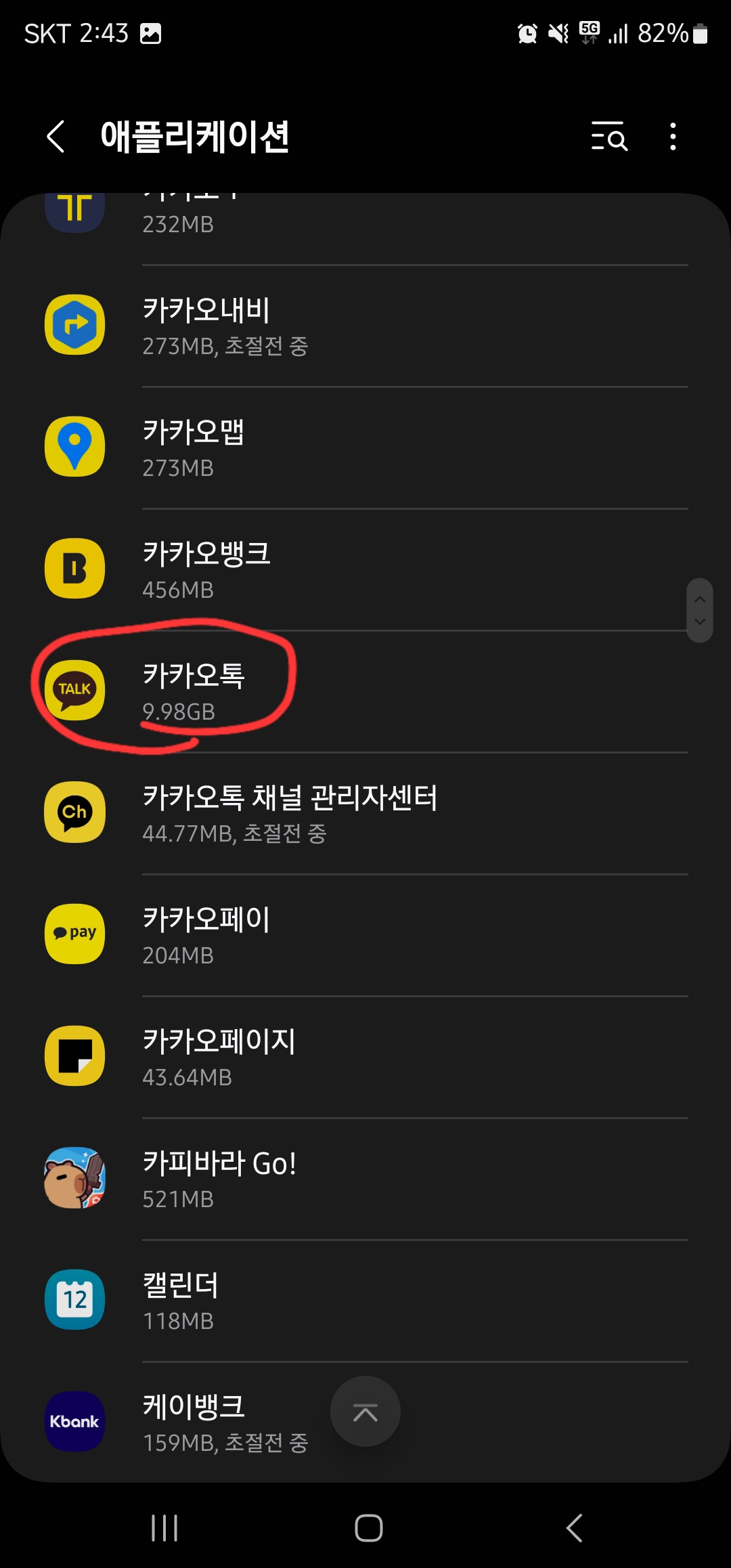
Task: Open 카카오페이지 app info
Action: [x=365, y=1057]
